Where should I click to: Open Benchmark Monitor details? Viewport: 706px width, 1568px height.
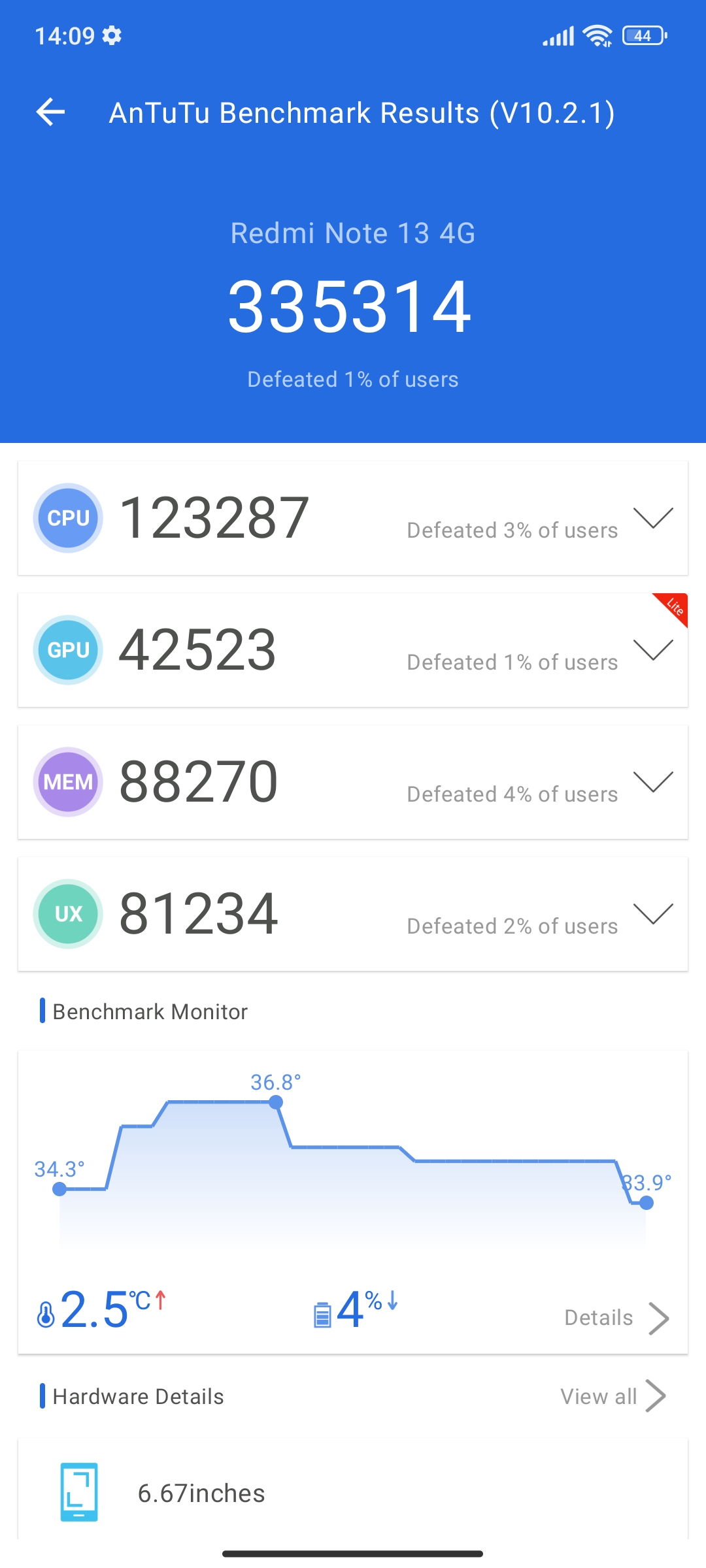tap(616, 1318)
